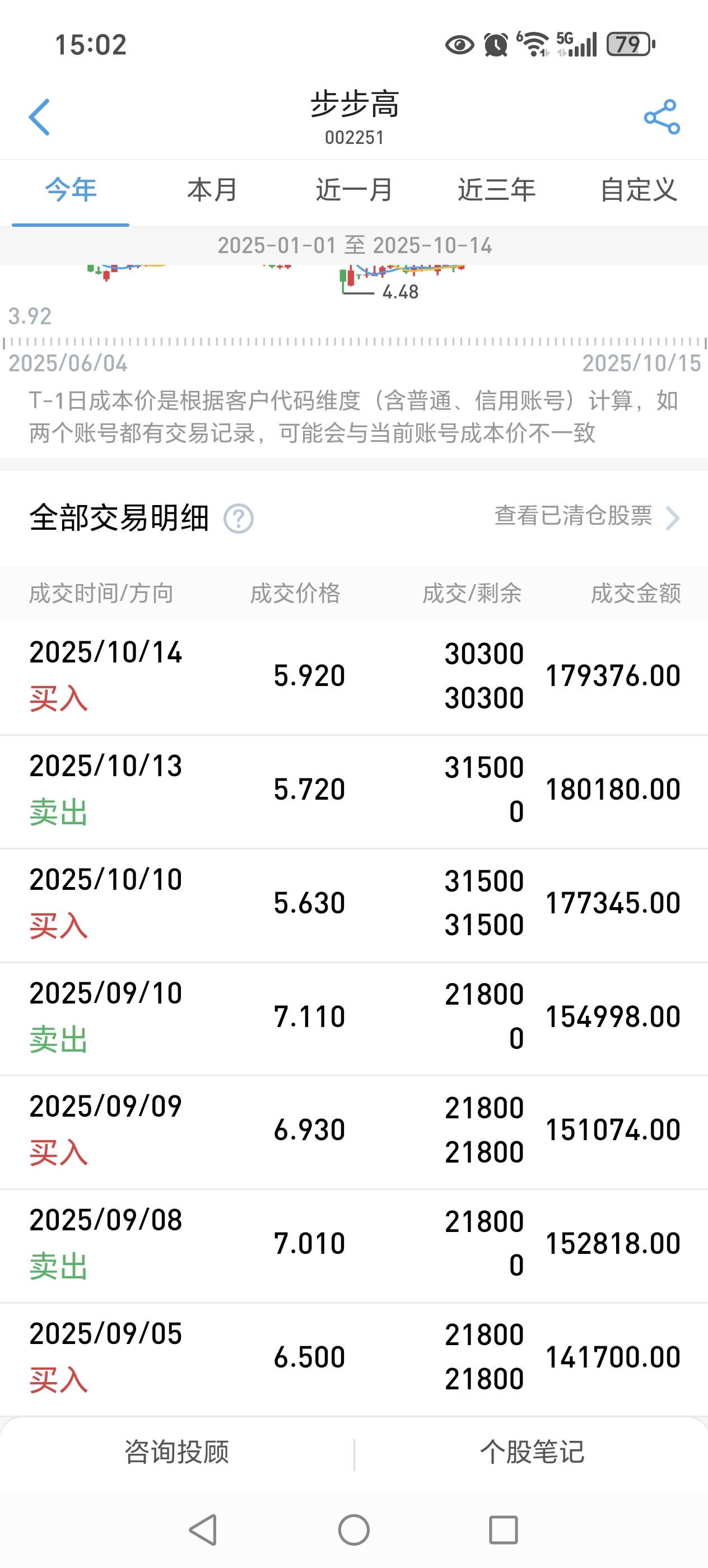Open the 自定义 date range tab
This screenshot has width=708, height=1568.
pyautogui.click(x=638, y=190)
